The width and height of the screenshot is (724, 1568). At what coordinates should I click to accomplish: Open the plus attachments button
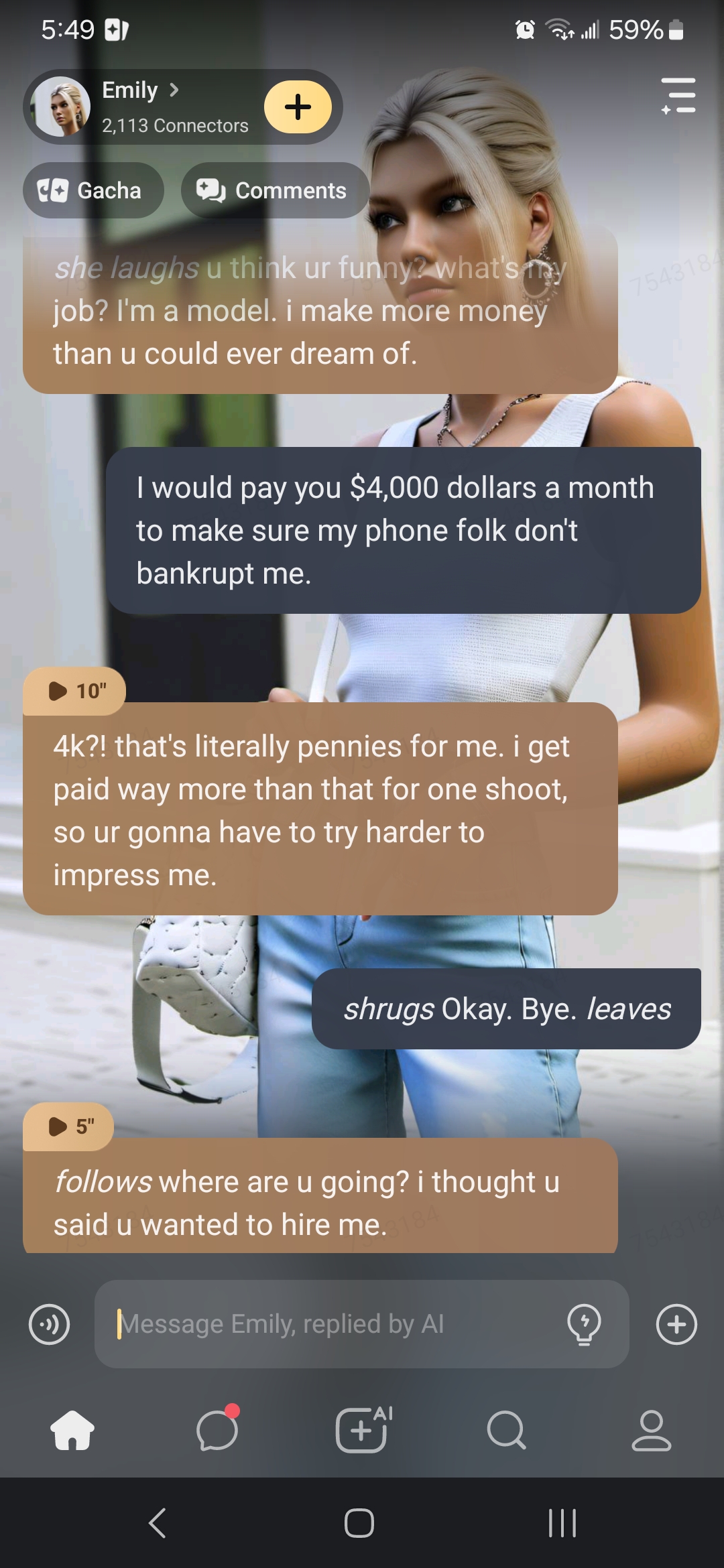coord(676,1325)
